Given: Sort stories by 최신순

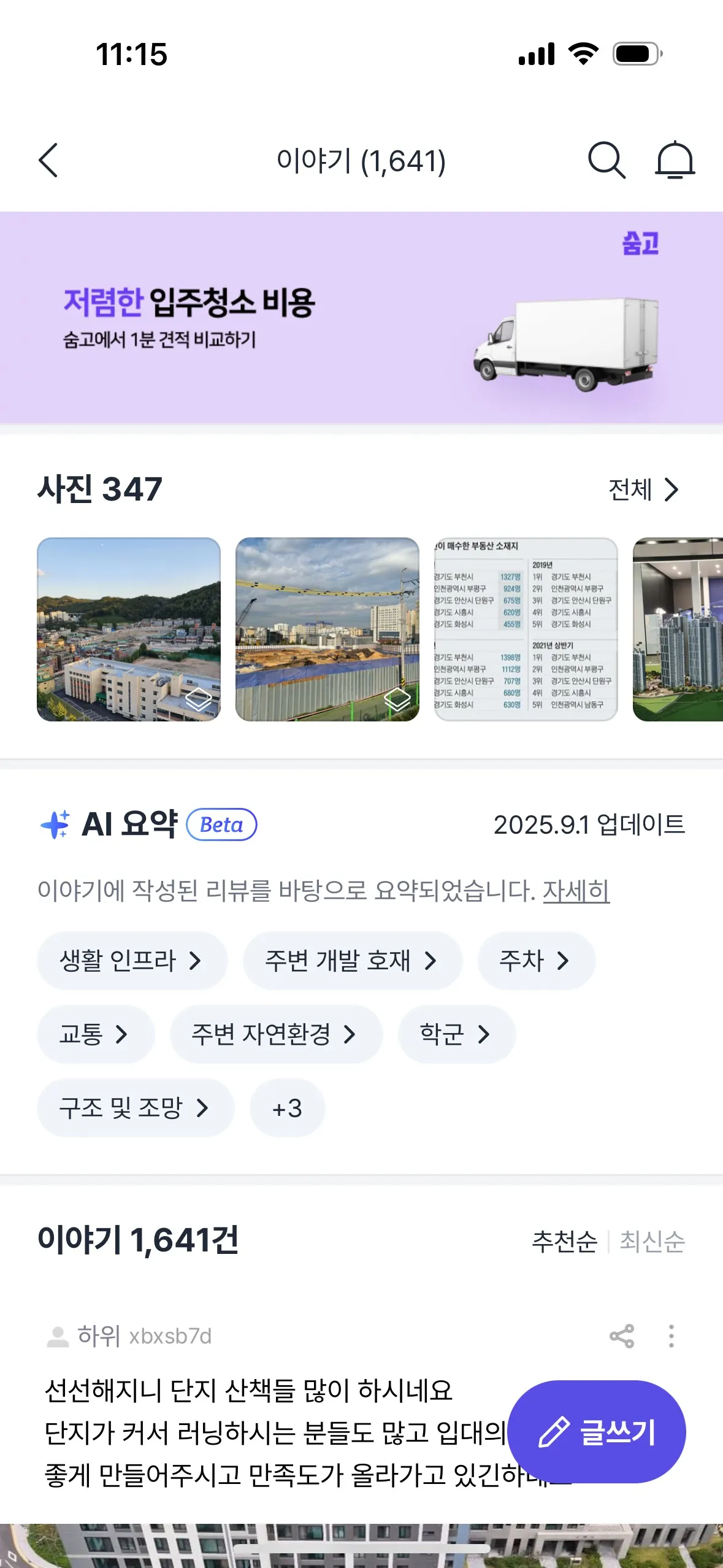Looking at the screenshot, I should [x=652, y=1241].
